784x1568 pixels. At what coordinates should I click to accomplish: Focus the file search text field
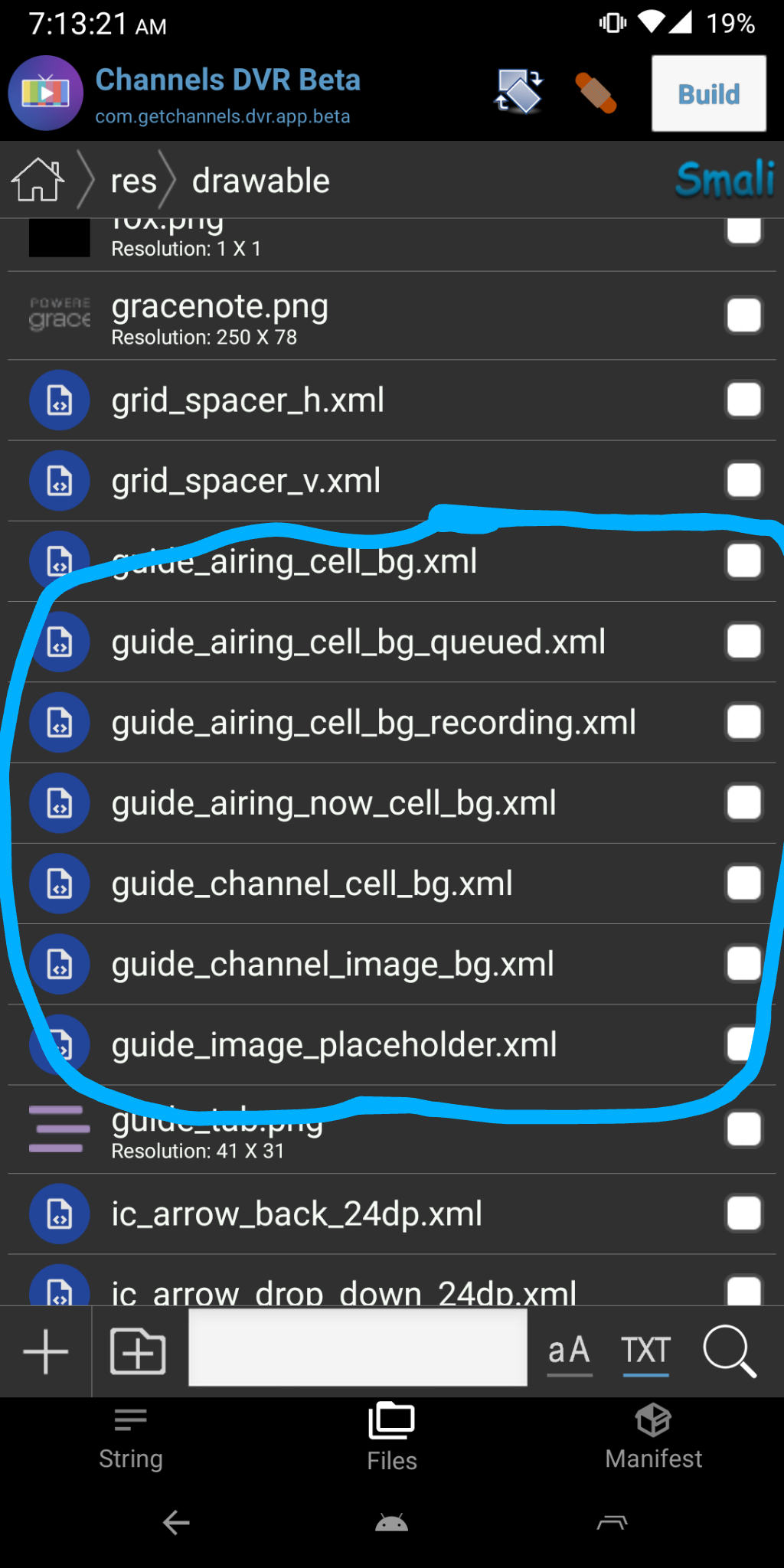[358, 1347]
